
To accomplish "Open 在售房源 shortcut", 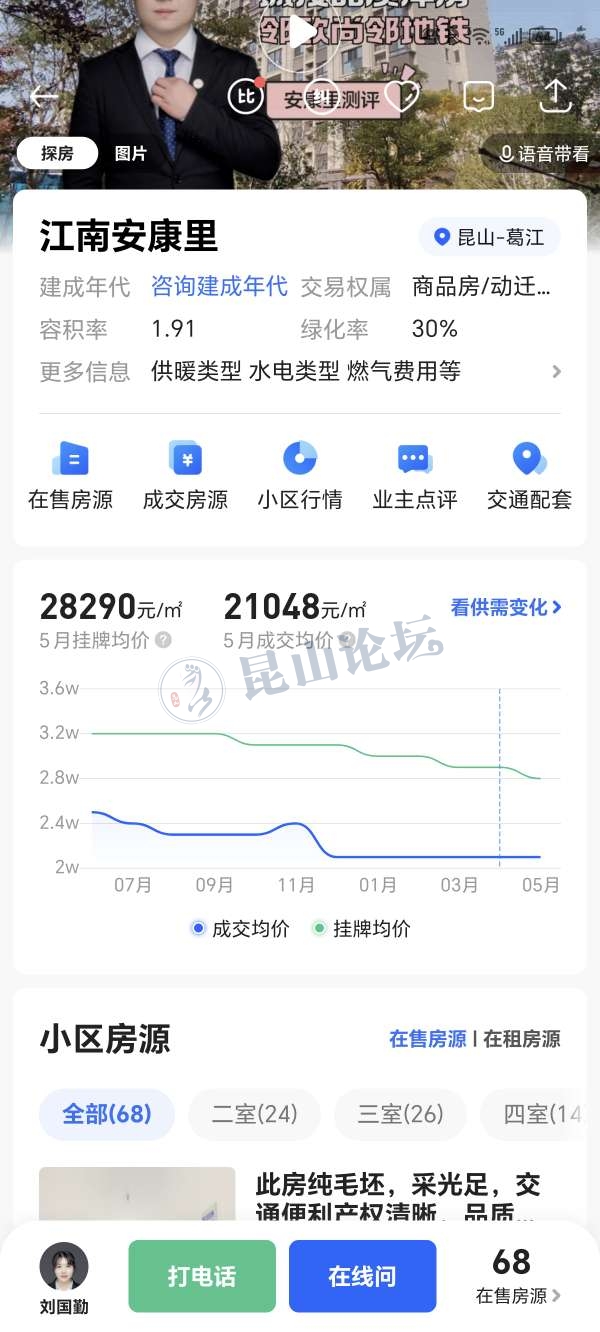I will coord(70,477).
